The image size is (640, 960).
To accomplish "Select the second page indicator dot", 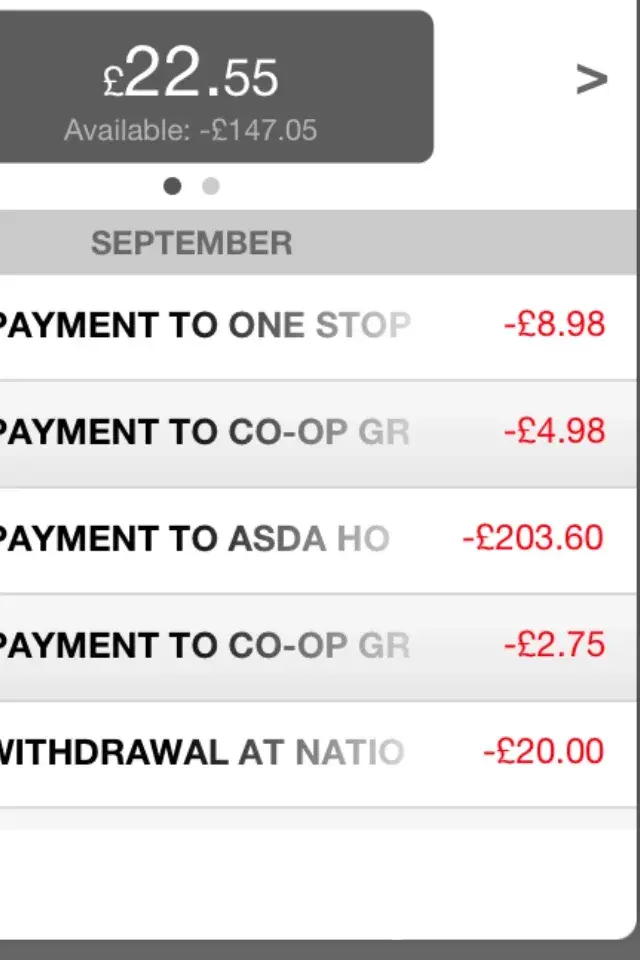I will click(210, 186).
